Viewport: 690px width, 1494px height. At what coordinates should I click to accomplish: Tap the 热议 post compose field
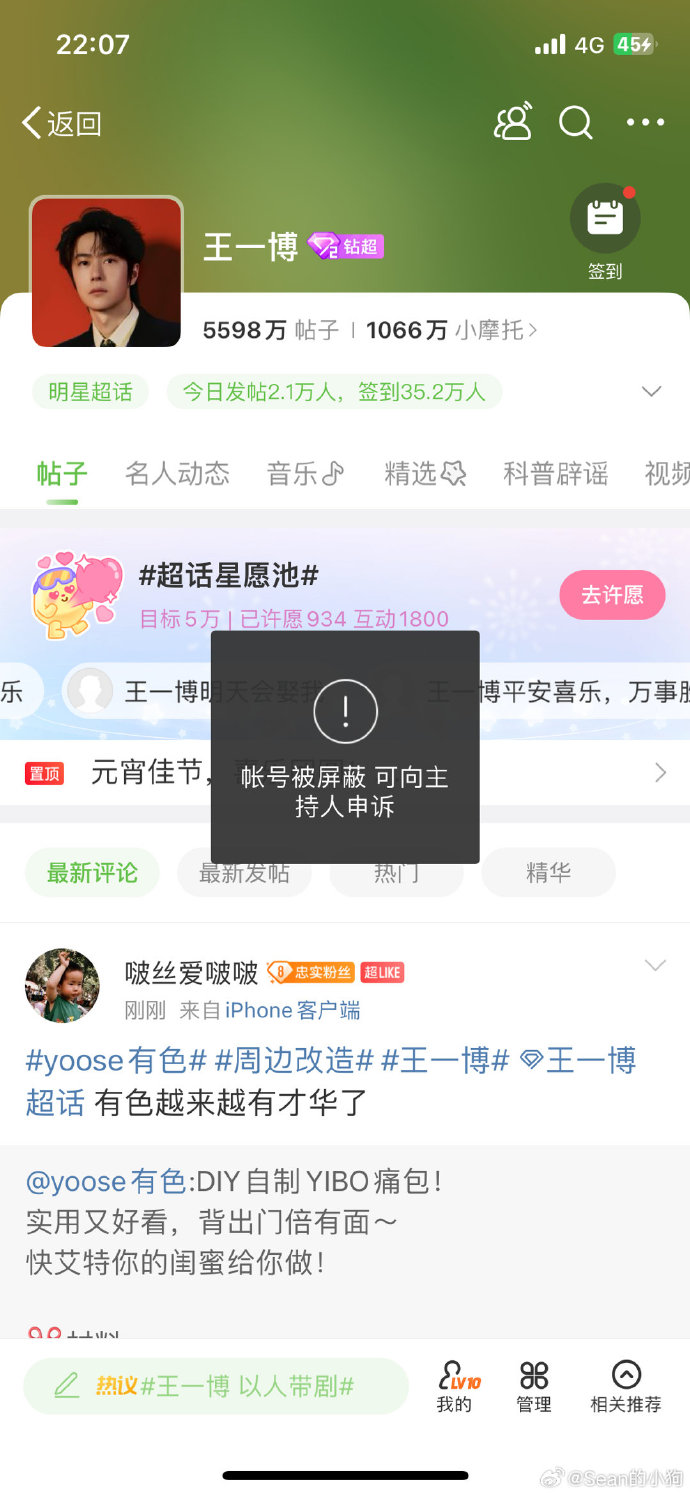click(216, 1386)
